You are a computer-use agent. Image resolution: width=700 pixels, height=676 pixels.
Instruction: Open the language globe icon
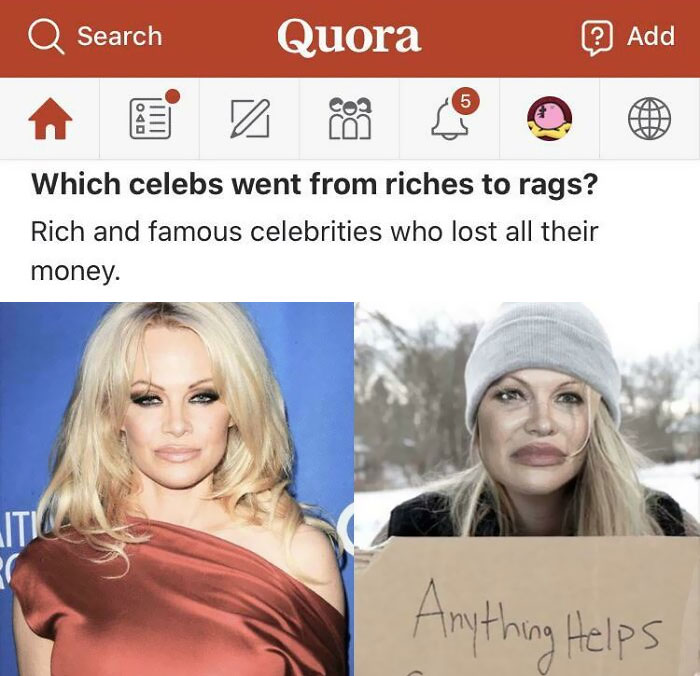click(x=649, y=120)
